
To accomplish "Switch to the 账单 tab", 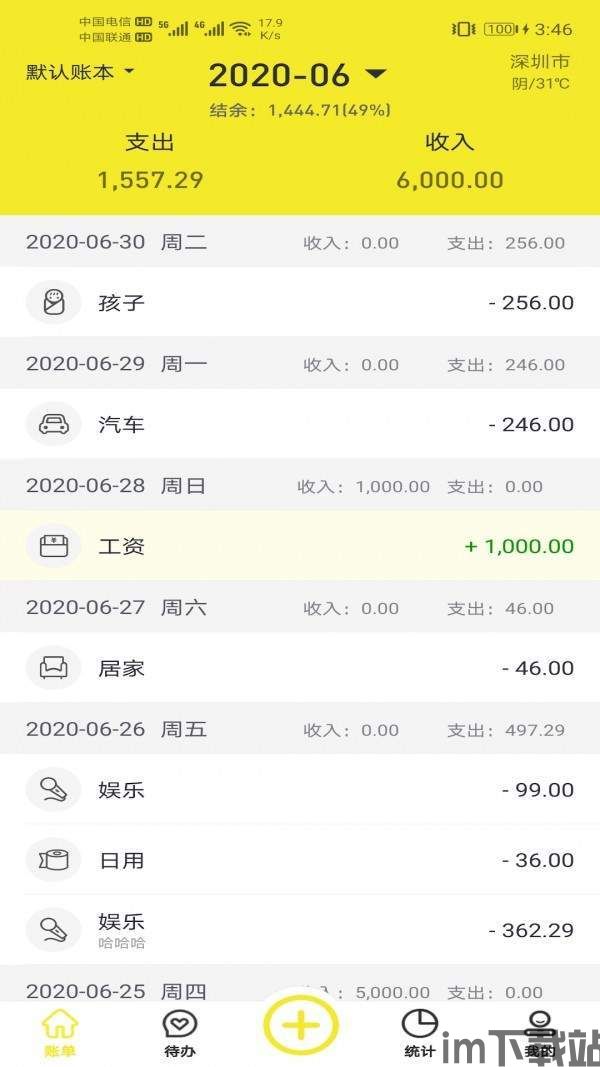I will (60, 1034).
